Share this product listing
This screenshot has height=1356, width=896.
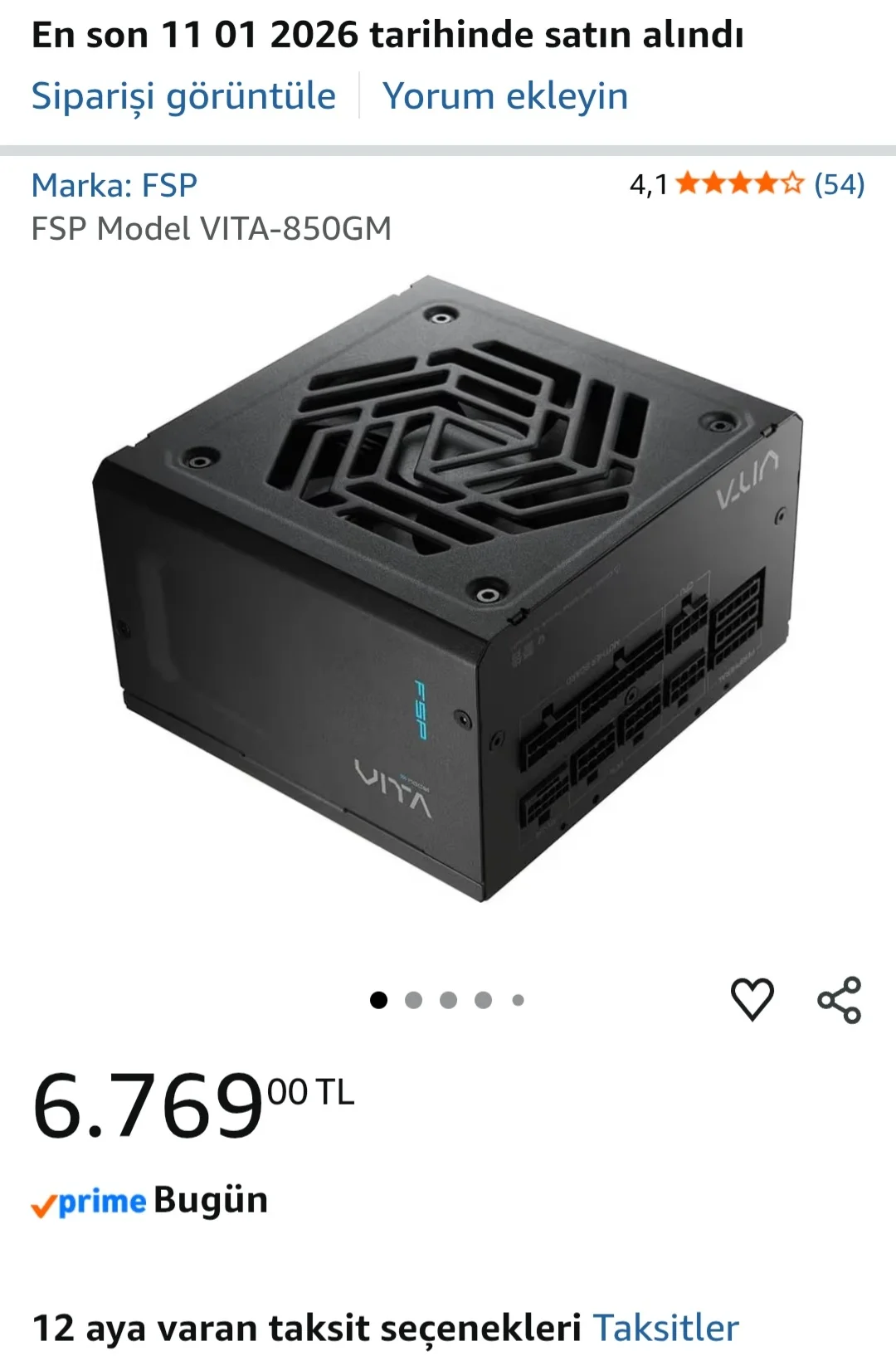pyautogui.click(x=840, y=1000)
